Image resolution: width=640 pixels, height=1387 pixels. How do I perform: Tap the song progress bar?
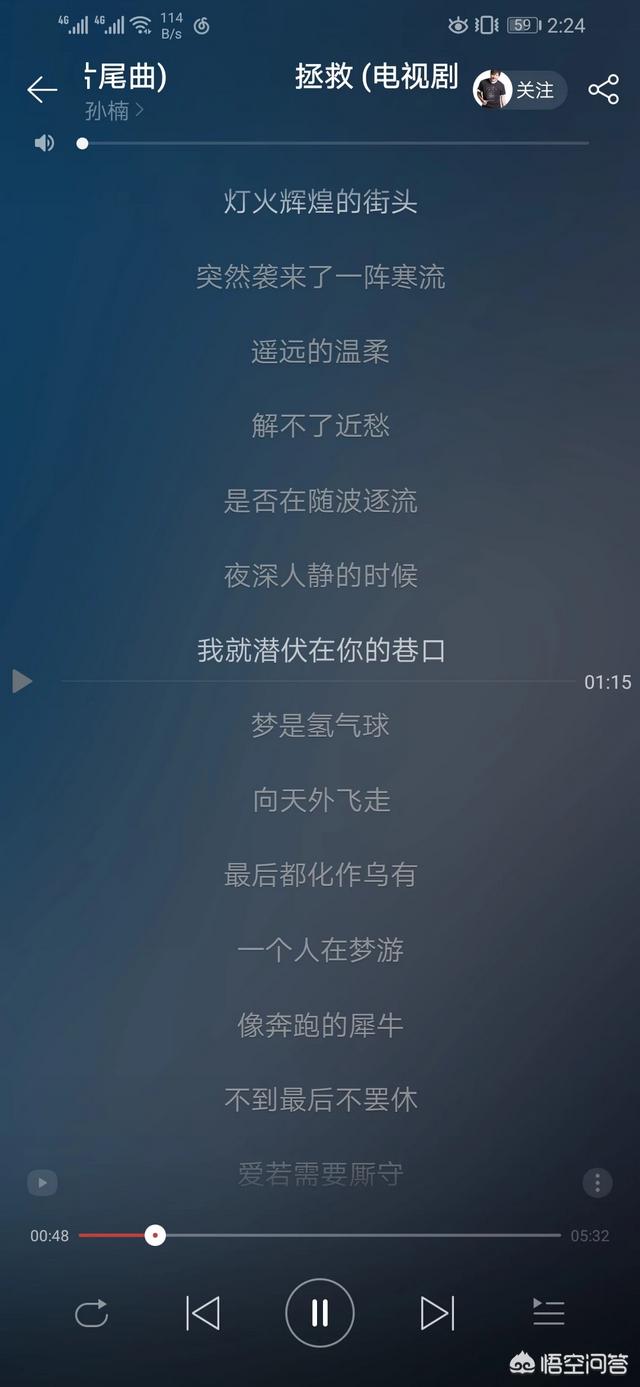(320, 1235)
